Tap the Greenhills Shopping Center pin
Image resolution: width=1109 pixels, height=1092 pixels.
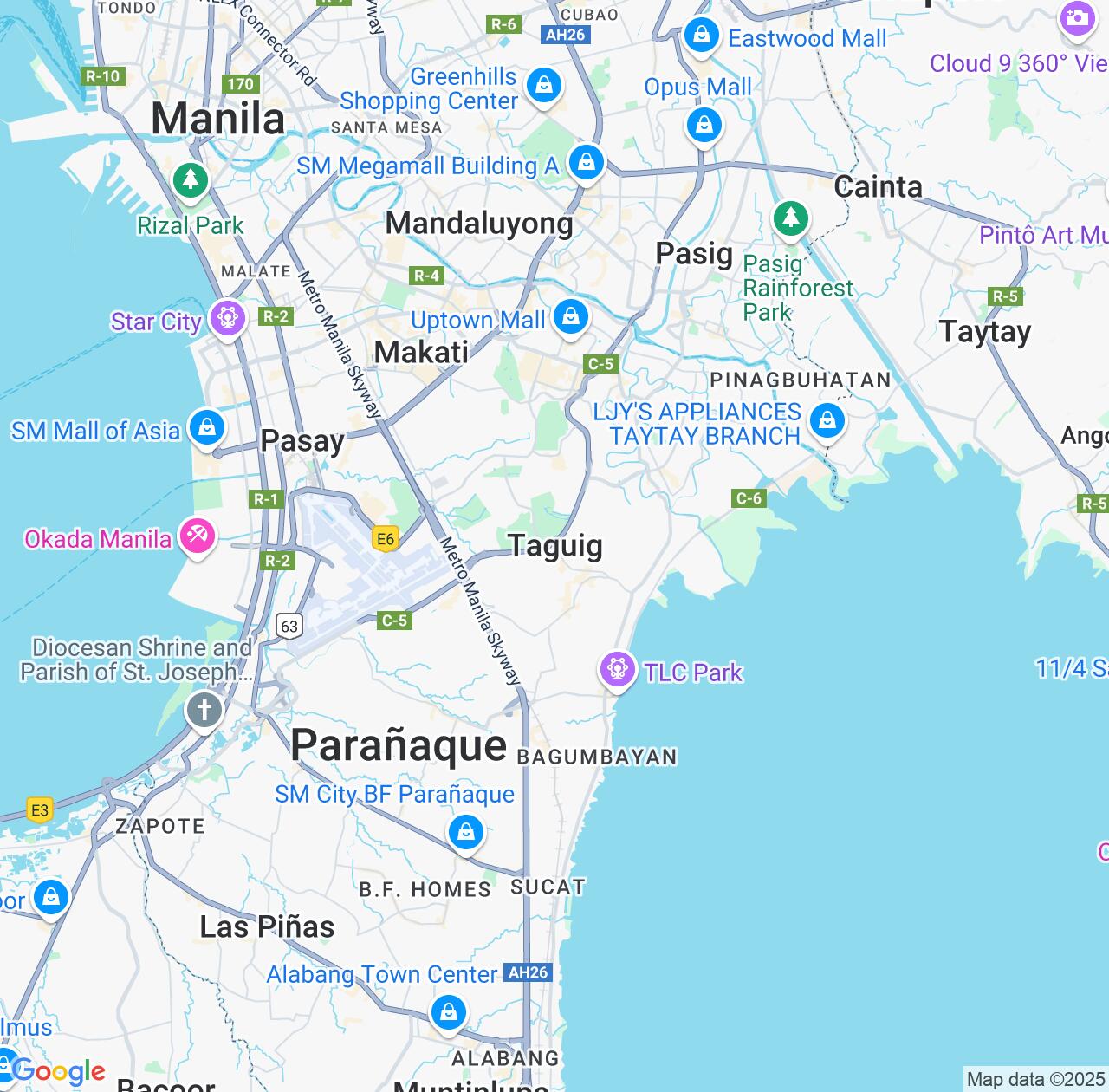(x=544, y=86)
